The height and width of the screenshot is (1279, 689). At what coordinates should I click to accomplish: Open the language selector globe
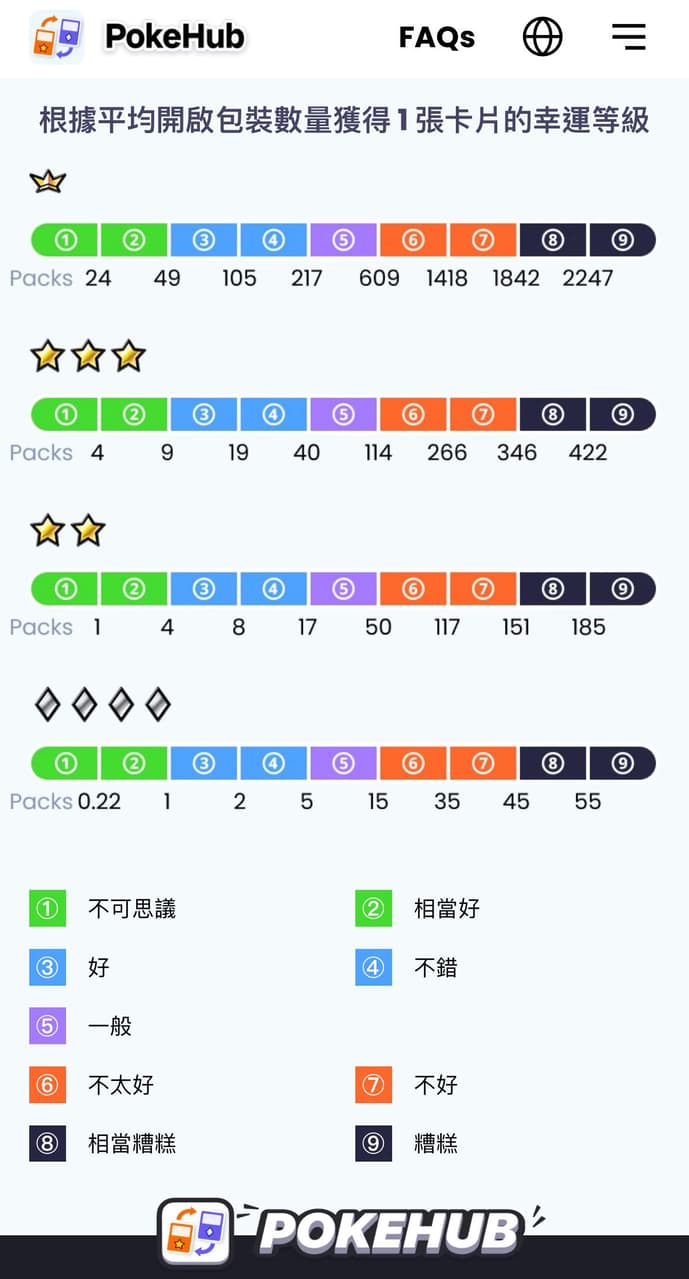542,38
